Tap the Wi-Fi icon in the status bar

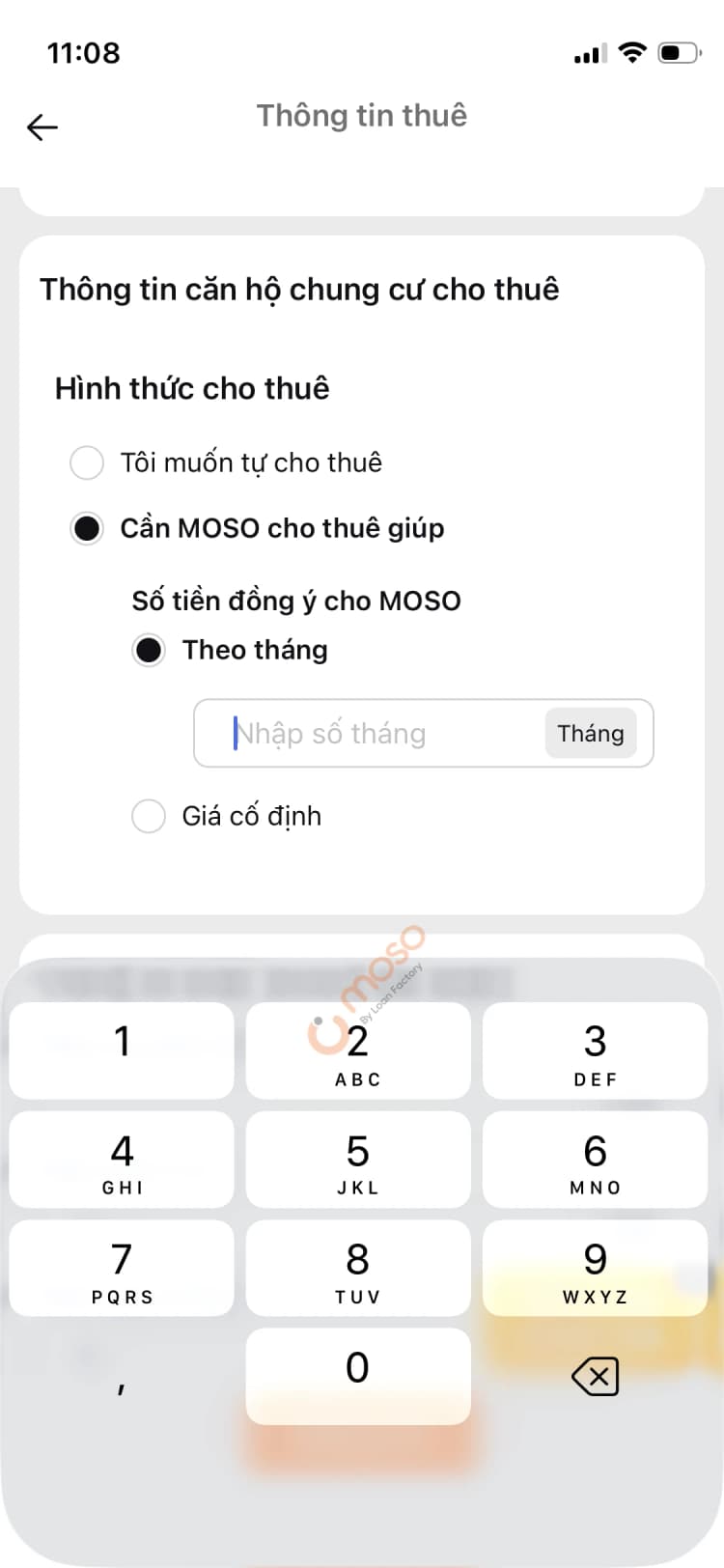[632, 53]
